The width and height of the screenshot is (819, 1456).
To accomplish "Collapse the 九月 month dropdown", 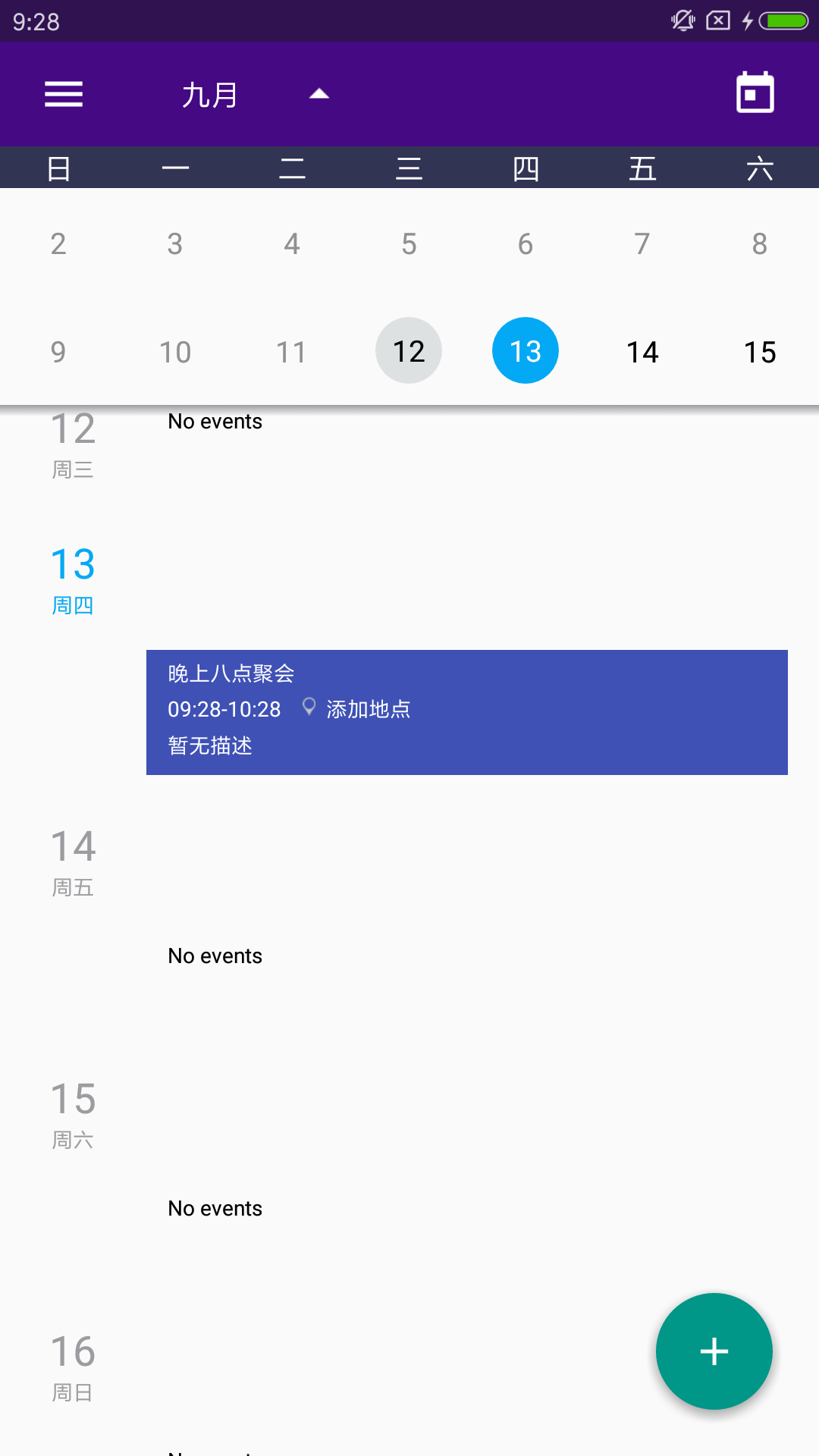I will [318, 95].
